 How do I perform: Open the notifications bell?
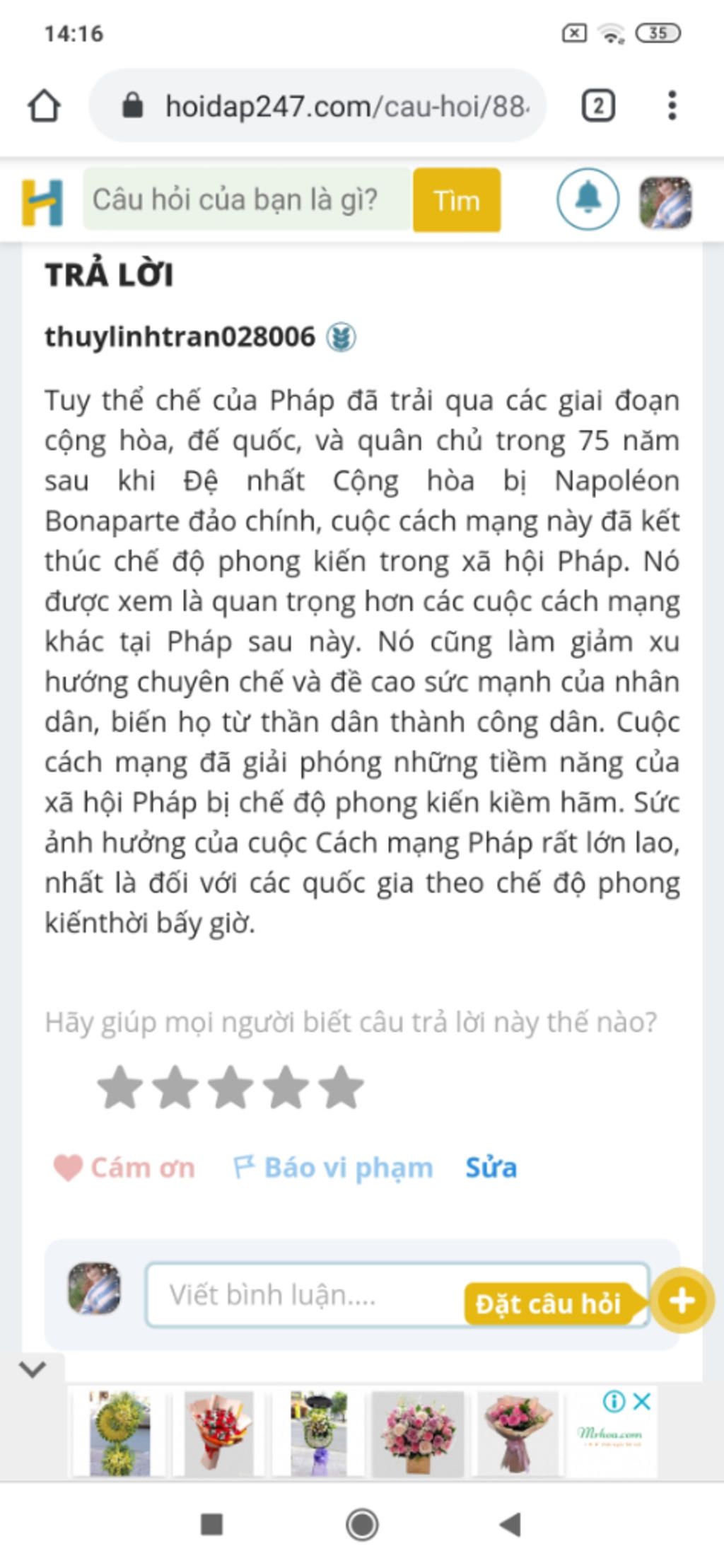(588, 199)
